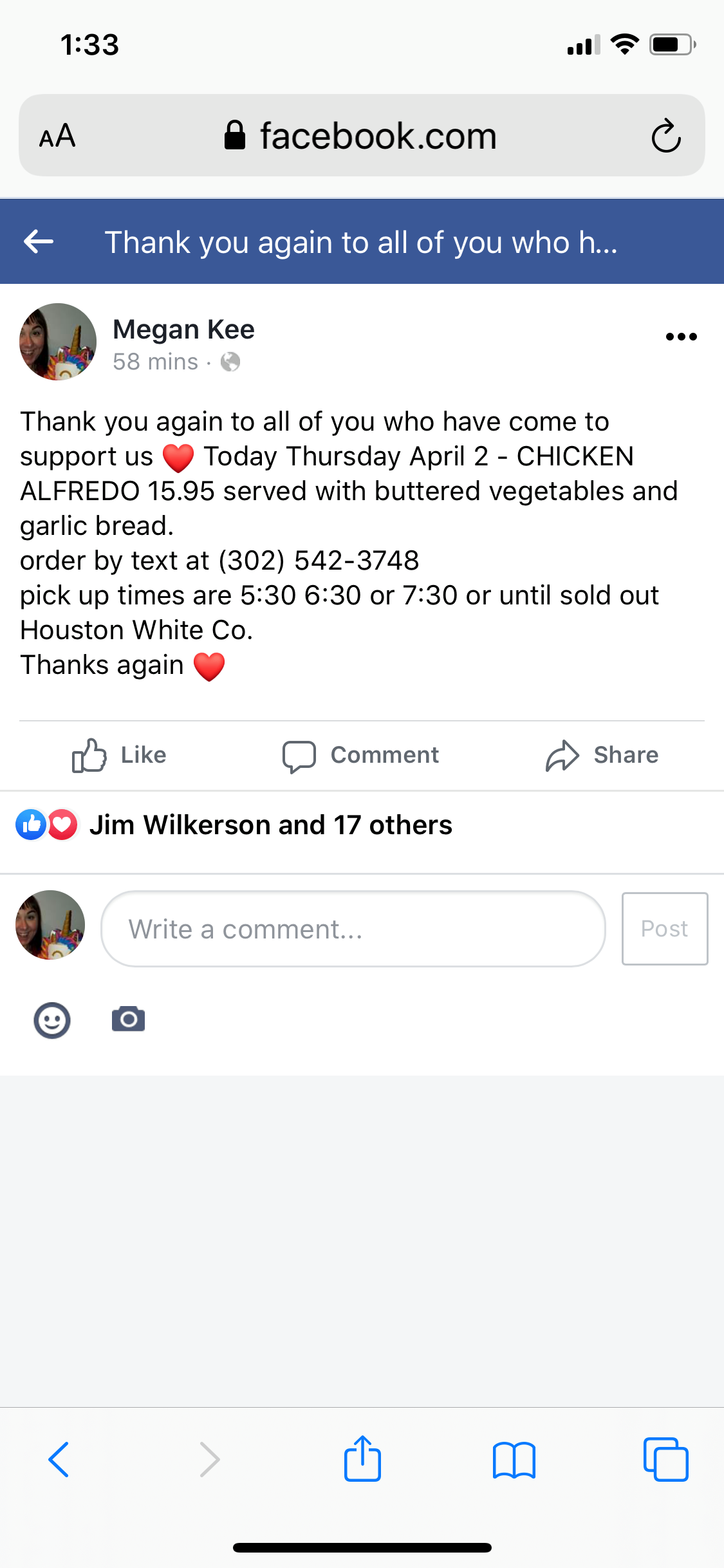Screen dimensions: 724x1568
Task: Go back using the header arrow
Action: coord(39,242)
